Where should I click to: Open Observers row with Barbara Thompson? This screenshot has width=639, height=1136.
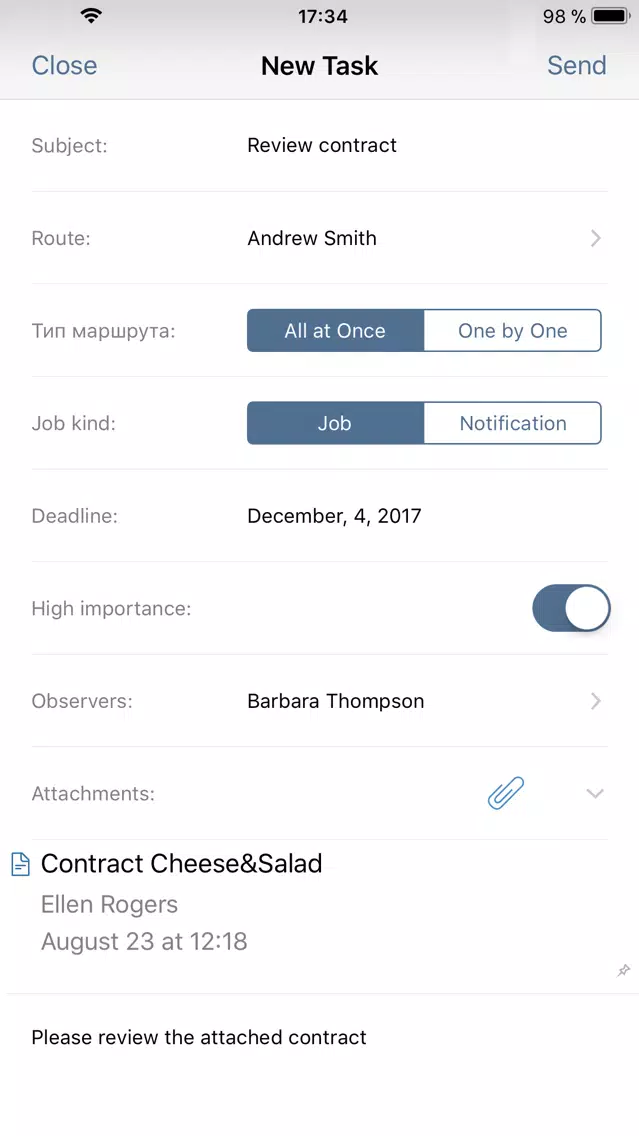320,701
